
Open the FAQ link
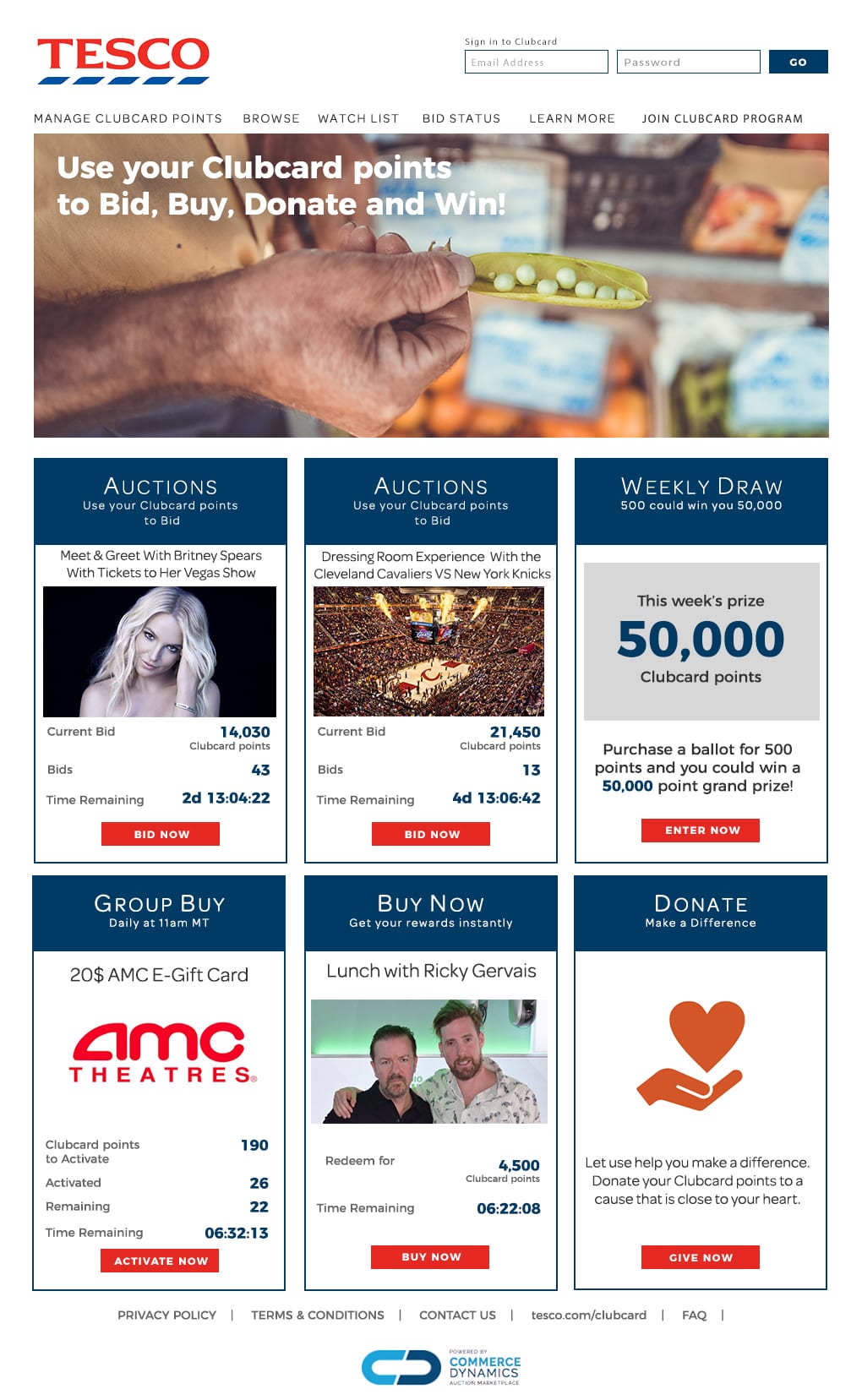[694, 1315]
